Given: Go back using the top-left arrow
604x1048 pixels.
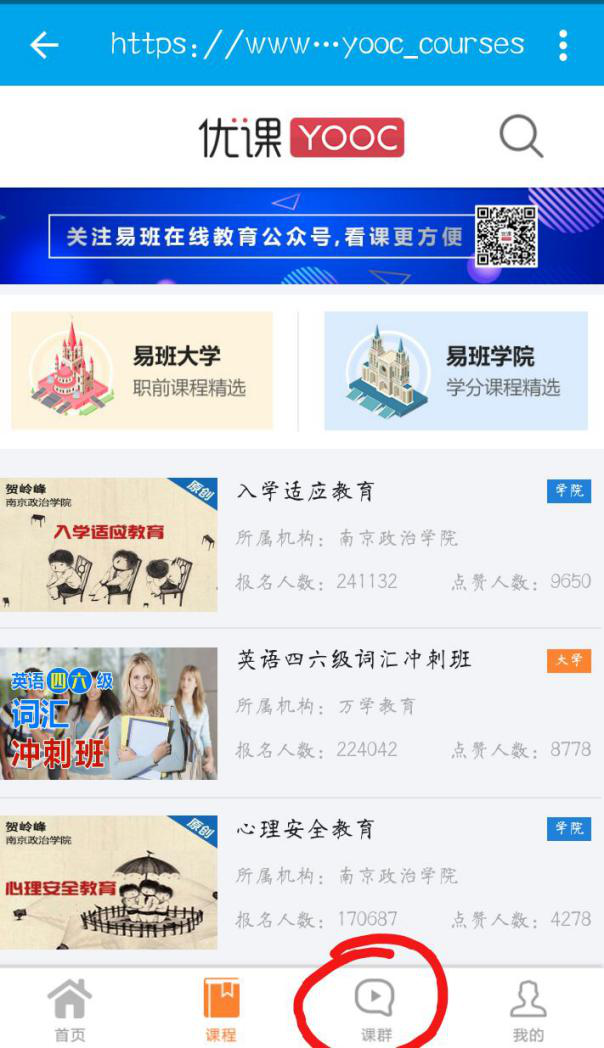Looking at the screenshot, I should [44, 45].
